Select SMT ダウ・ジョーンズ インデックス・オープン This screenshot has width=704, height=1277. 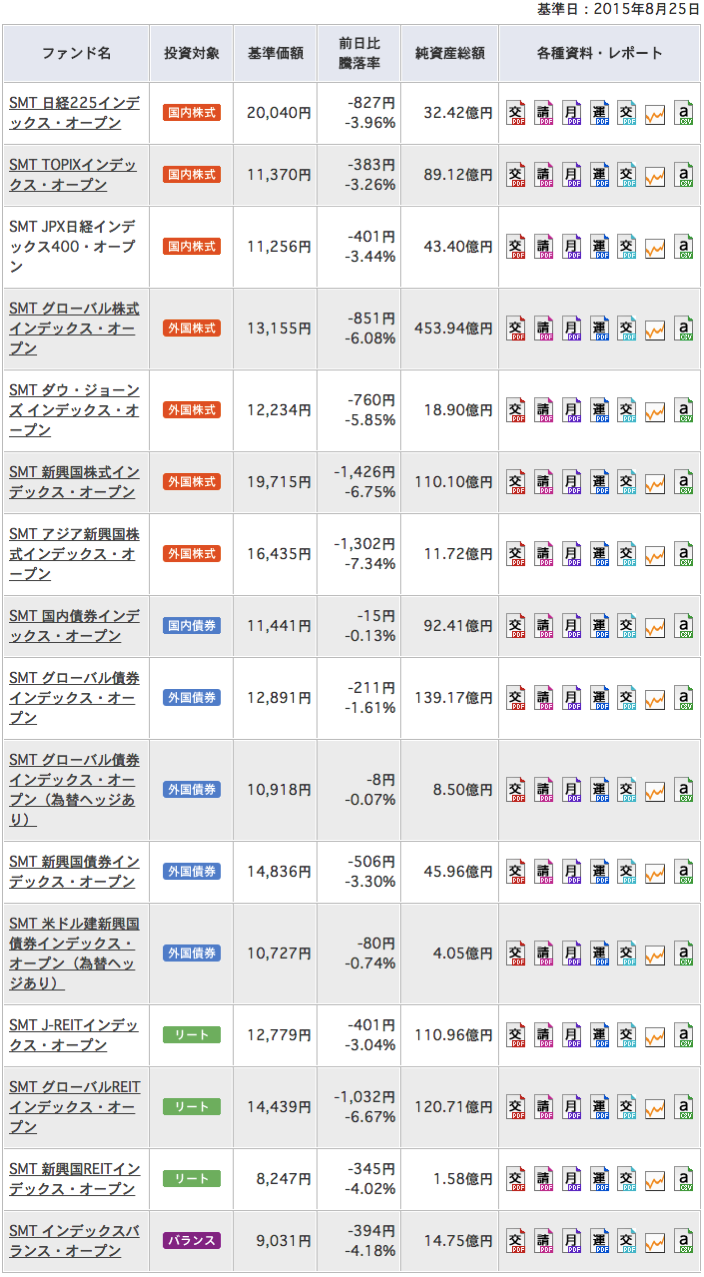75,410
